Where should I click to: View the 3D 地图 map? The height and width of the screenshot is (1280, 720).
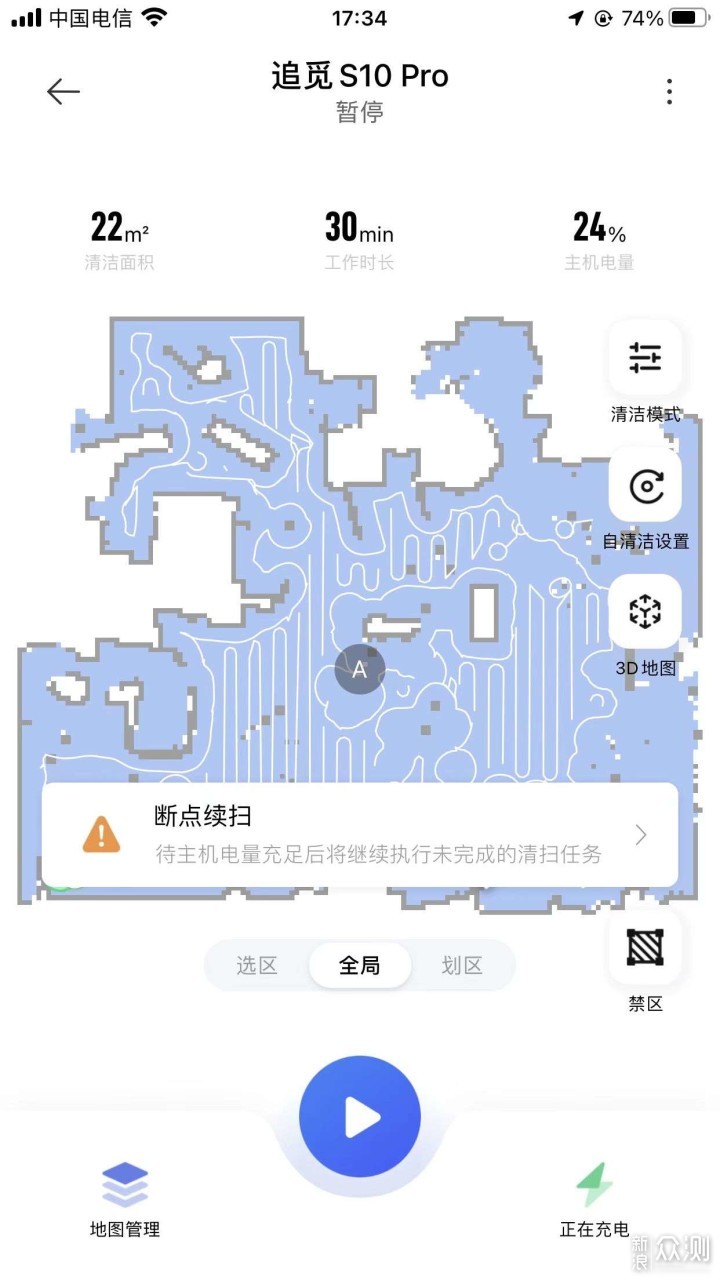tap(645, 612)
